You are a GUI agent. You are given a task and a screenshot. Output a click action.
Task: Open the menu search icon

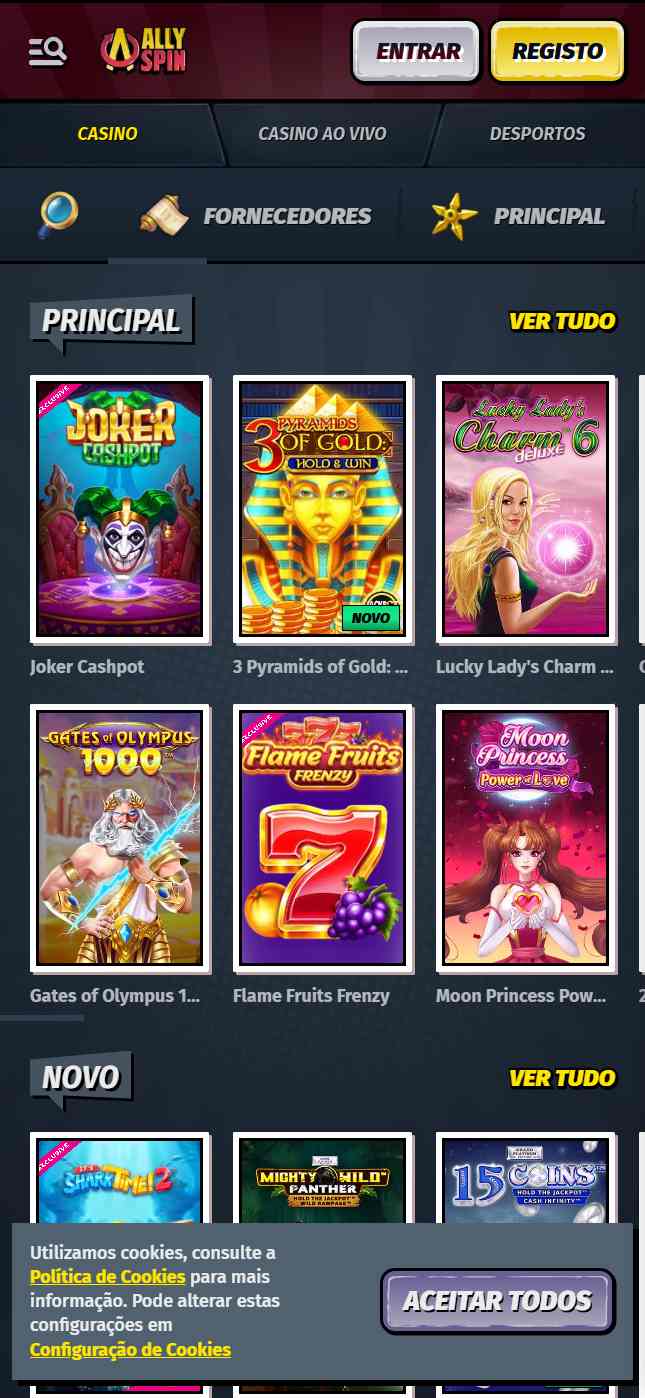[x=47, y=51]
